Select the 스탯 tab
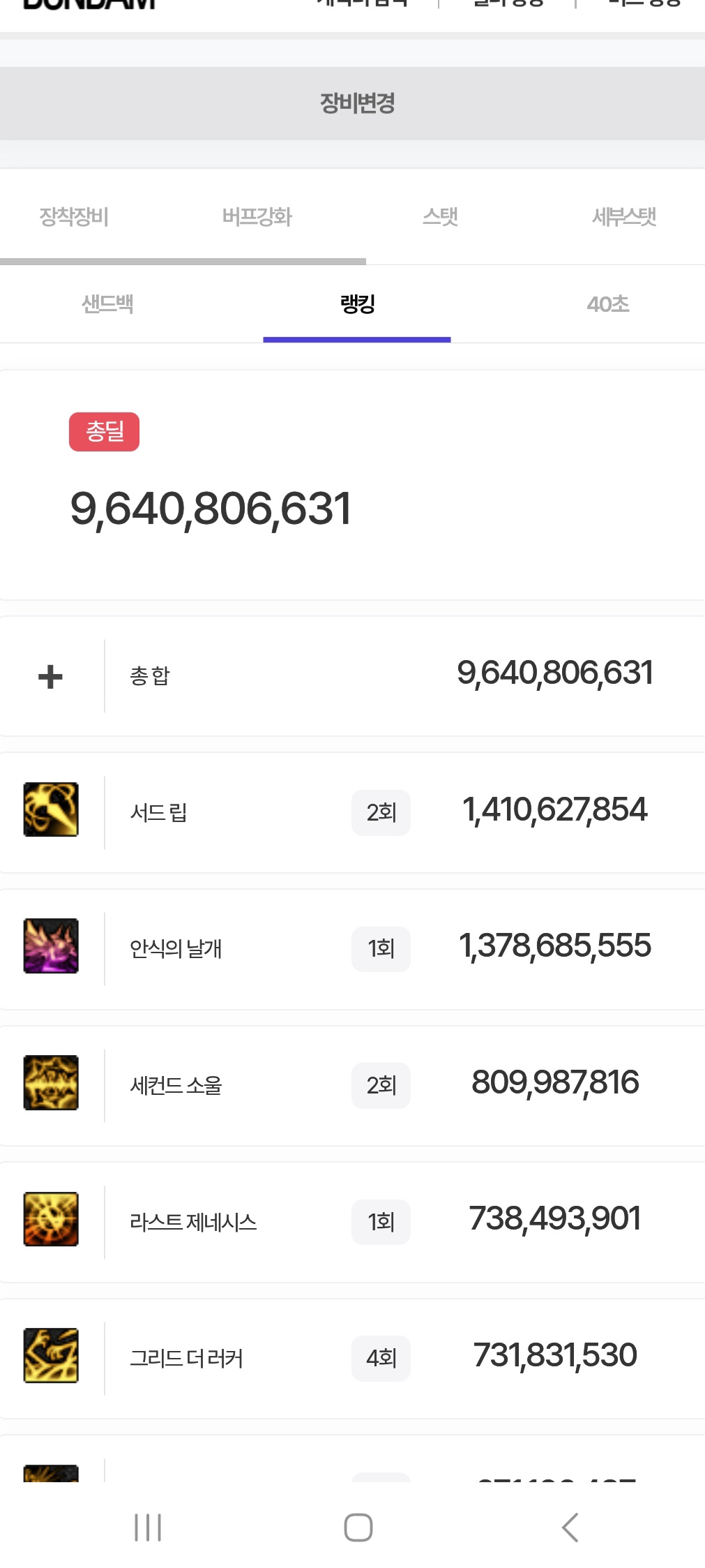 tap(440, 217)
